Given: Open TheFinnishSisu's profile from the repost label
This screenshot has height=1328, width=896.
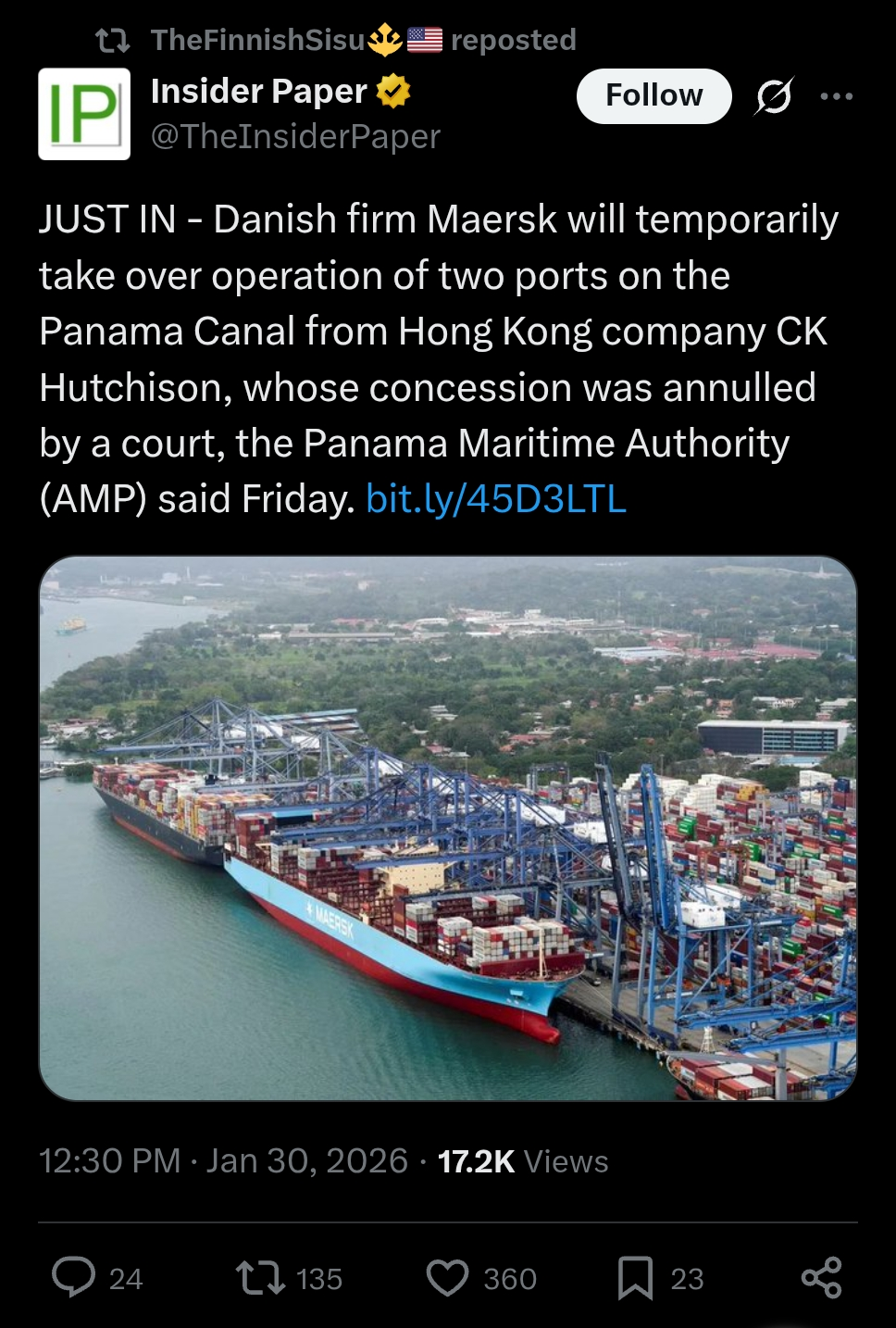Looking at the screenshot, I should pos(258,40).
